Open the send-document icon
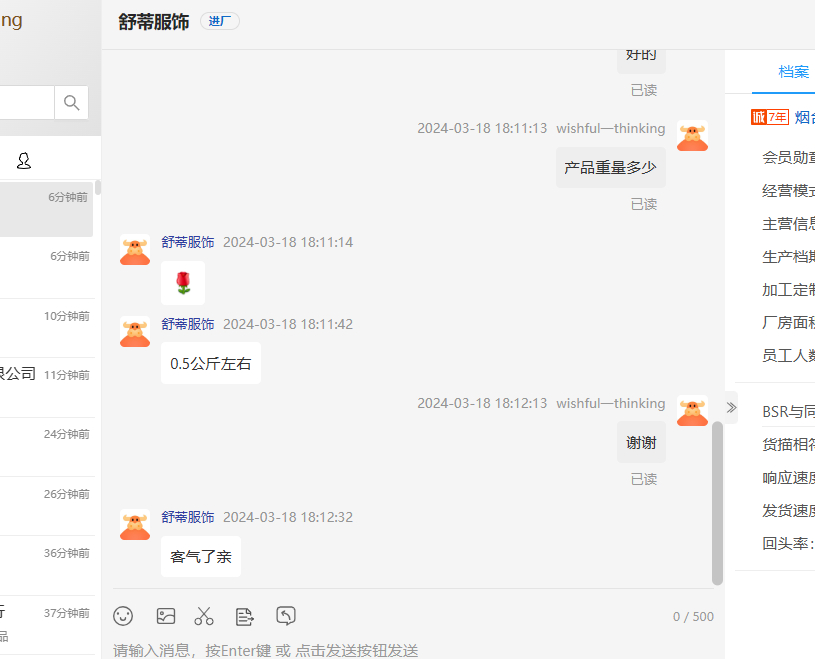Screen dimensions: 815x659 click(x=245, y=616)
